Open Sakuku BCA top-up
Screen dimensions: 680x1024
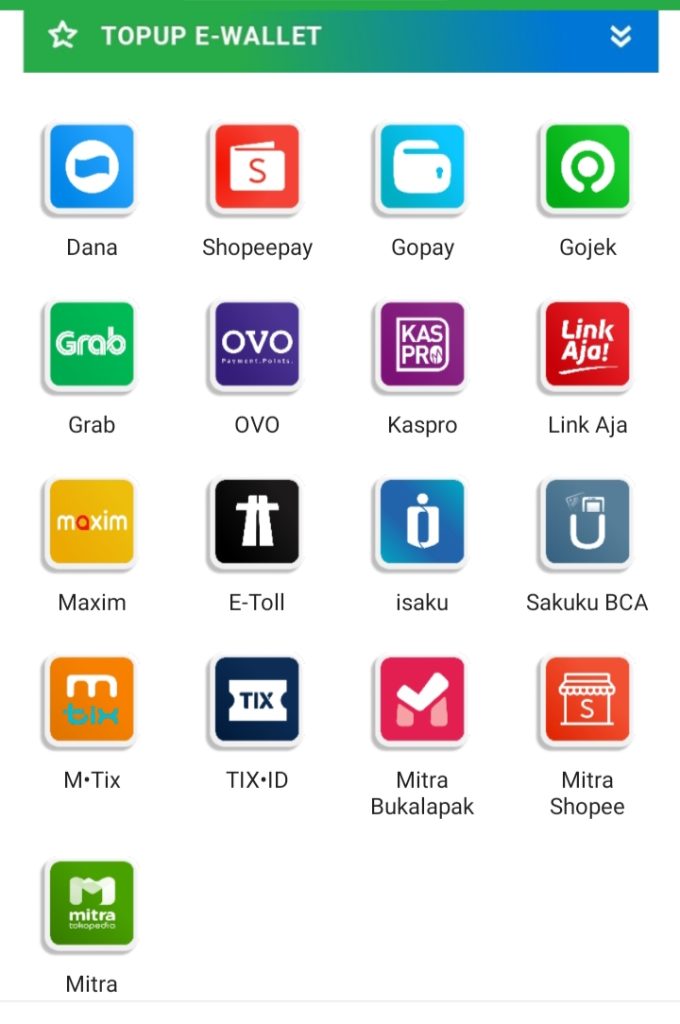click(x=588, y=522)
